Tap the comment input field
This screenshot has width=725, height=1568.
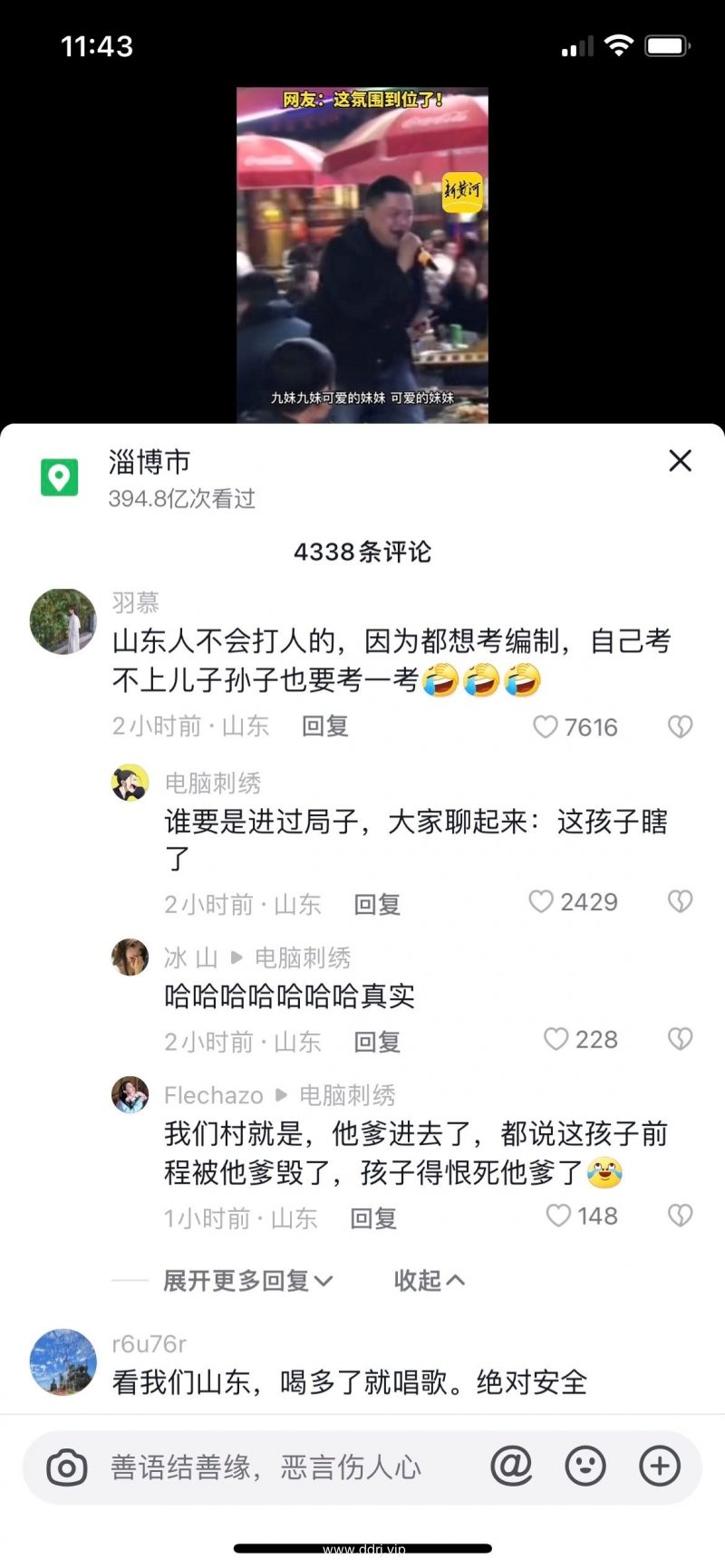pyautogui.click(x=272, y=1467)
